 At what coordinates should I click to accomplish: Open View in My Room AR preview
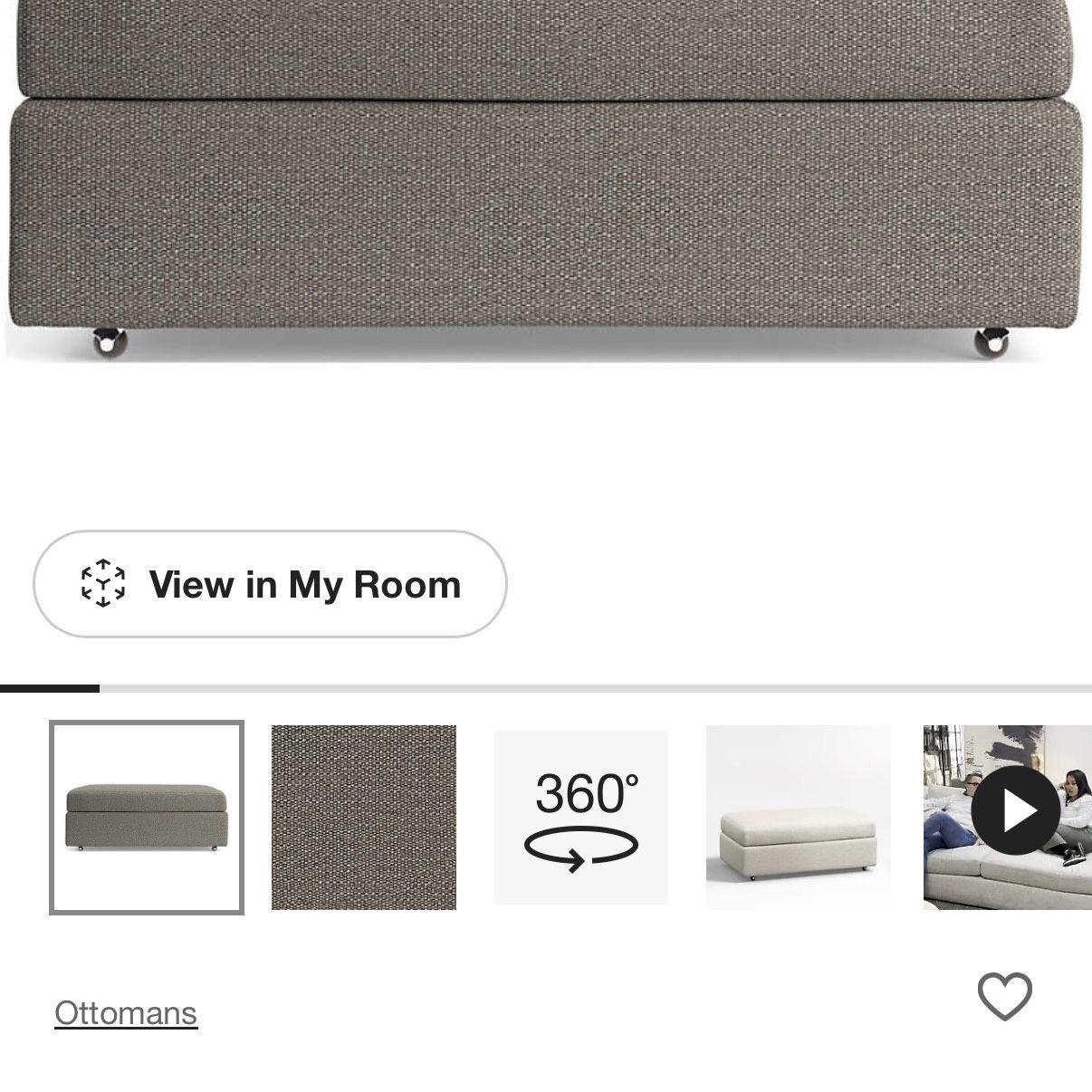click(270, 584)
